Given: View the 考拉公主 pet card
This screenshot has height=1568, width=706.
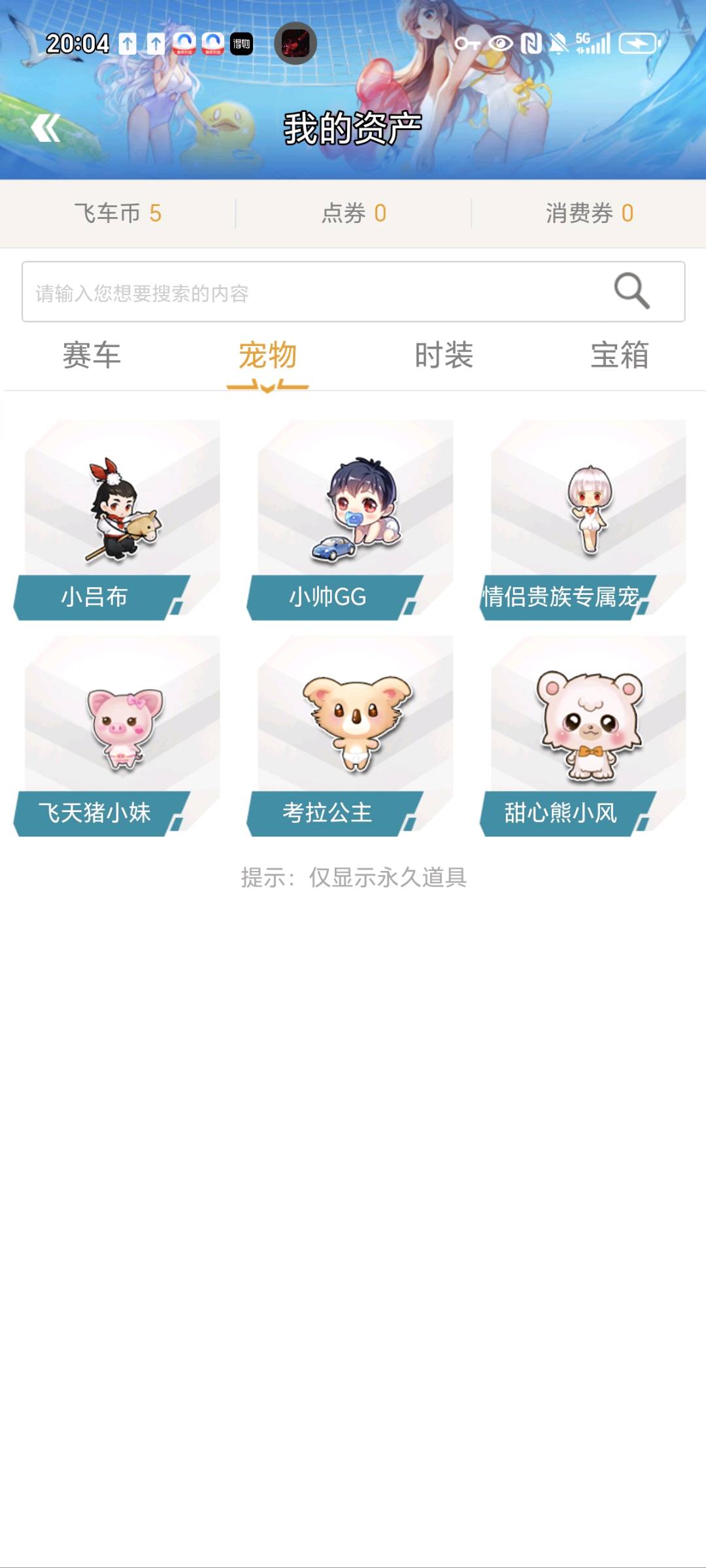Looking at the screenshot, I should coord(350,736).
